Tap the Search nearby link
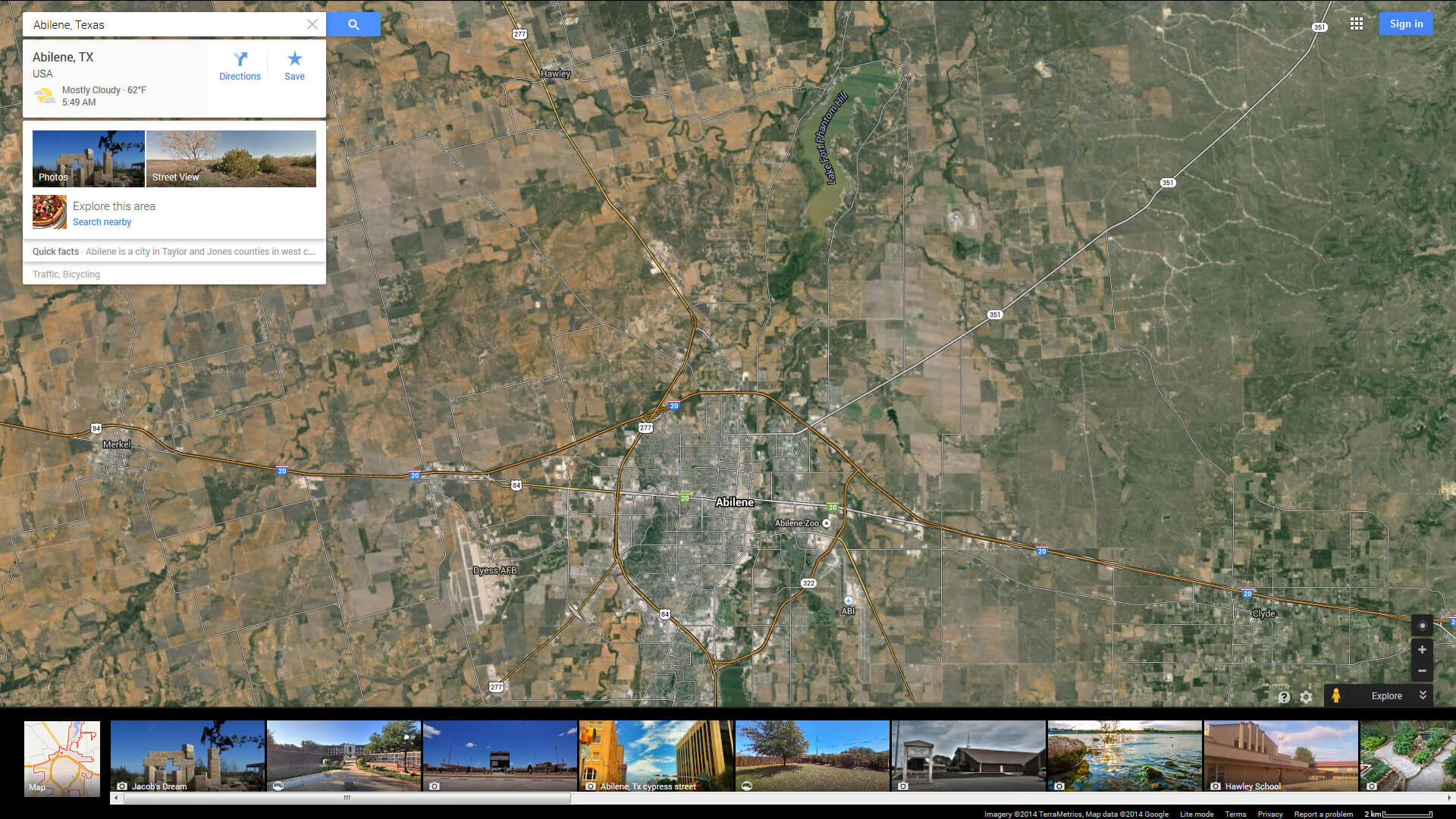Screen dimensions: 1456x819 [x=102, y=222]
